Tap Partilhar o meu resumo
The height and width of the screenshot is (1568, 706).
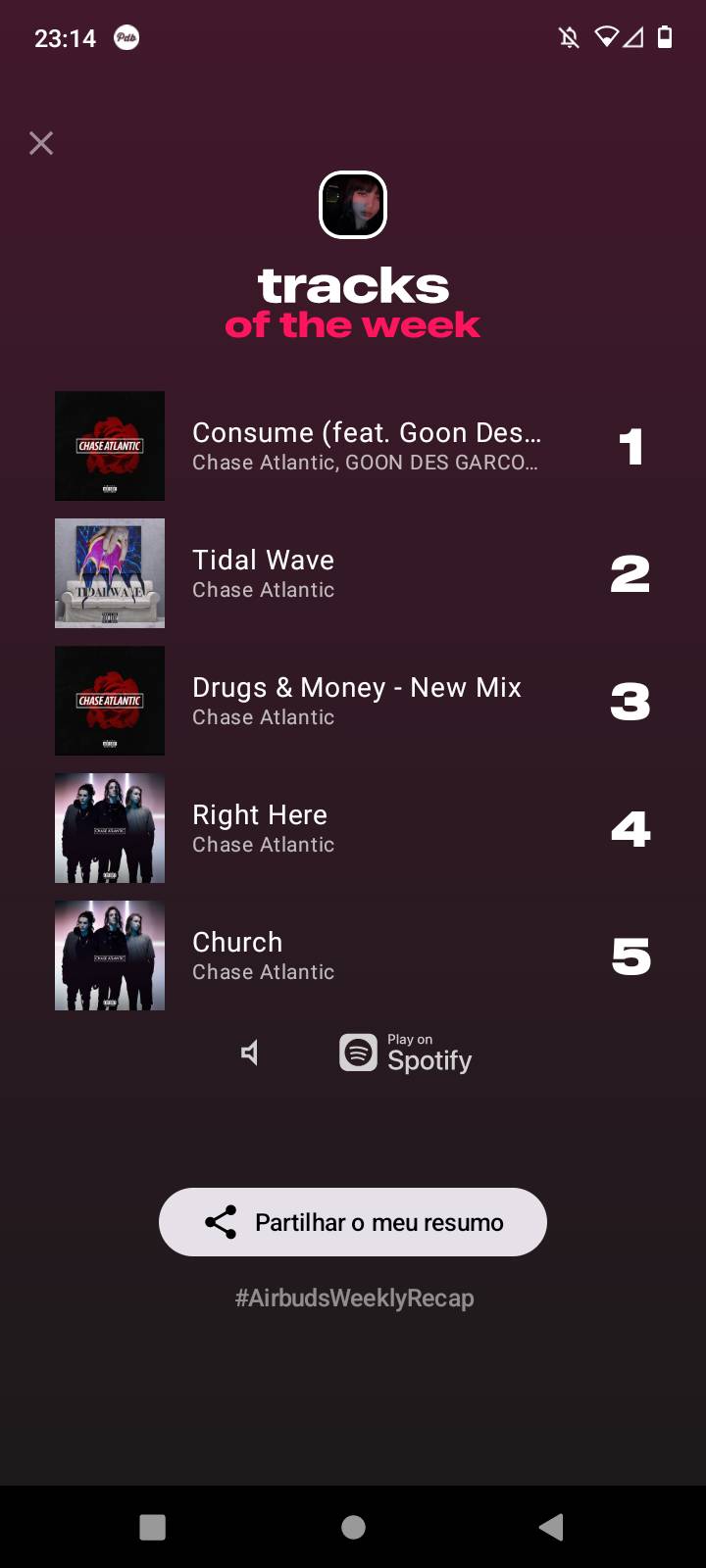353,1222
